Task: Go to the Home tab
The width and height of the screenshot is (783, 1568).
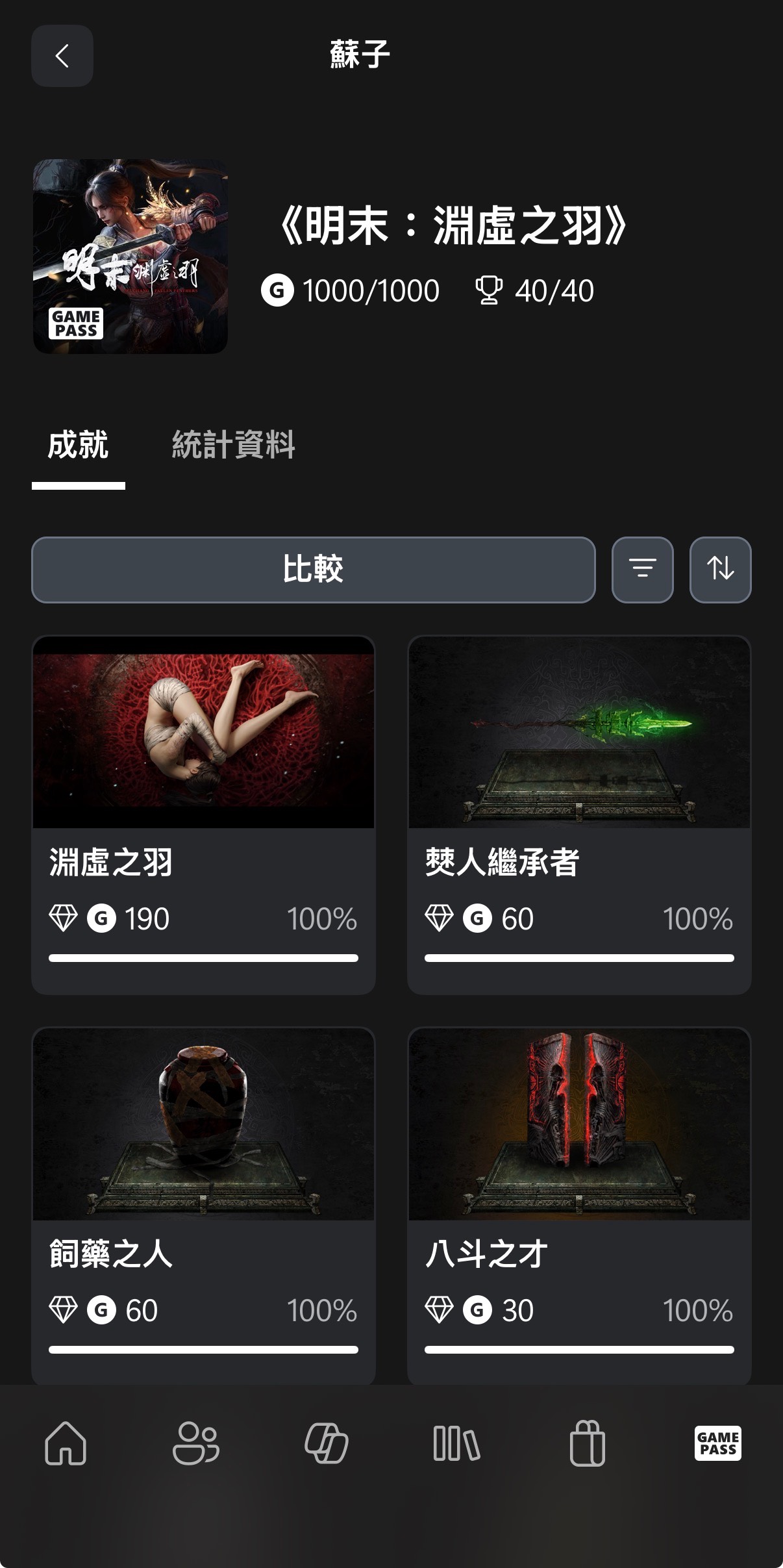Action: [x=66, y=1443]
